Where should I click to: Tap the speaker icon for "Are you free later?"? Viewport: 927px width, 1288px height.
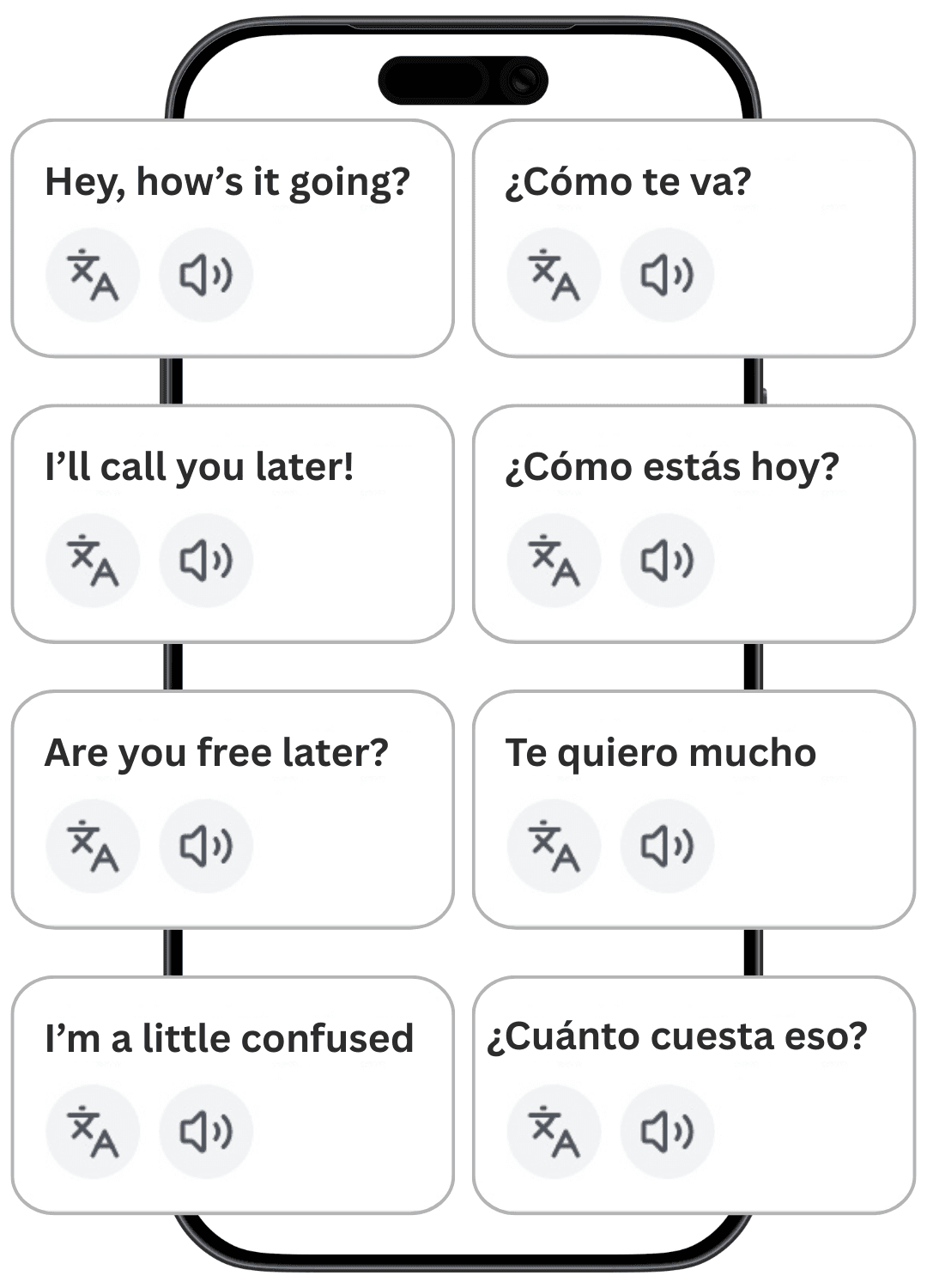click(204, 845)
